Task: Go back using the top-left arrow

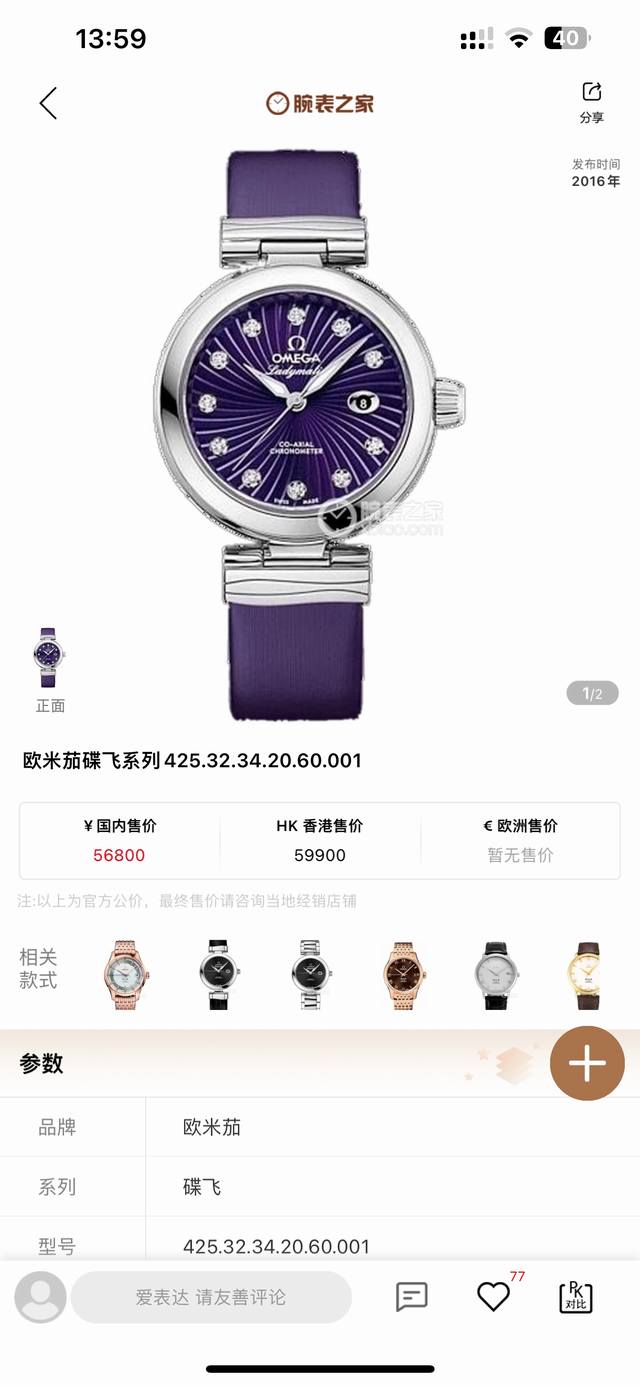Action: point(48,103)
